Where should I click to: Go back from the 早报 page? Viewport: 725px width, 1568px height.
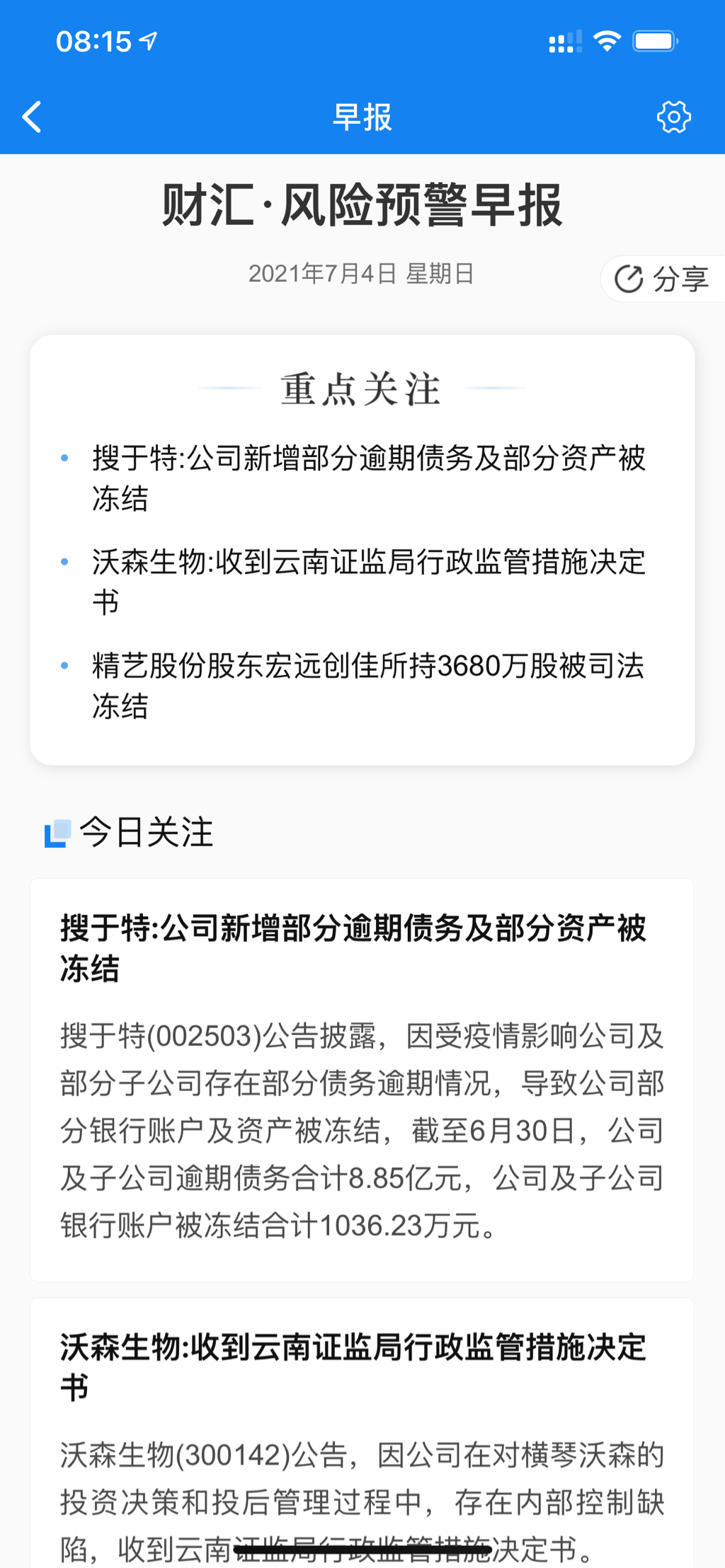pyautogui.click(x=33, y=117)
